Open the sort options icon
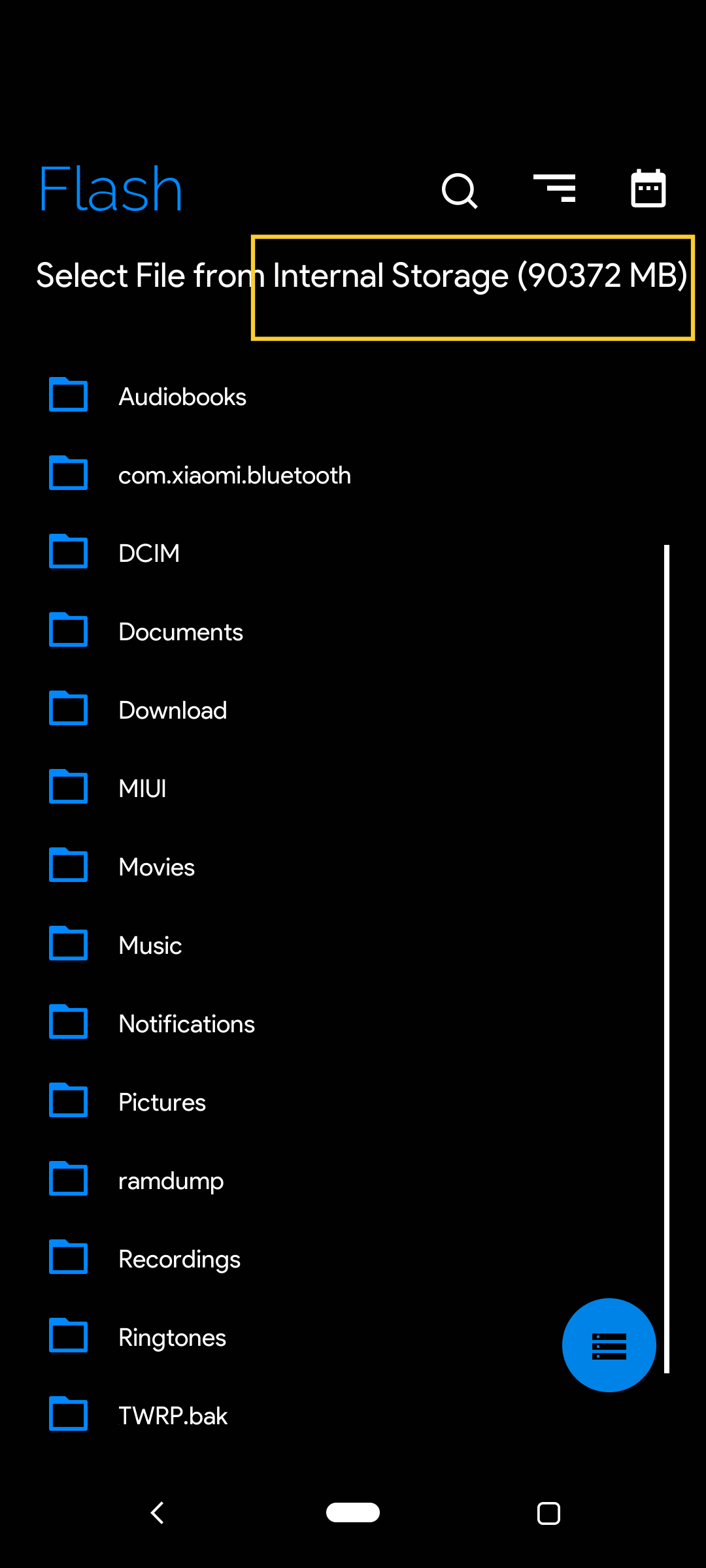 [x=554, y=189]
